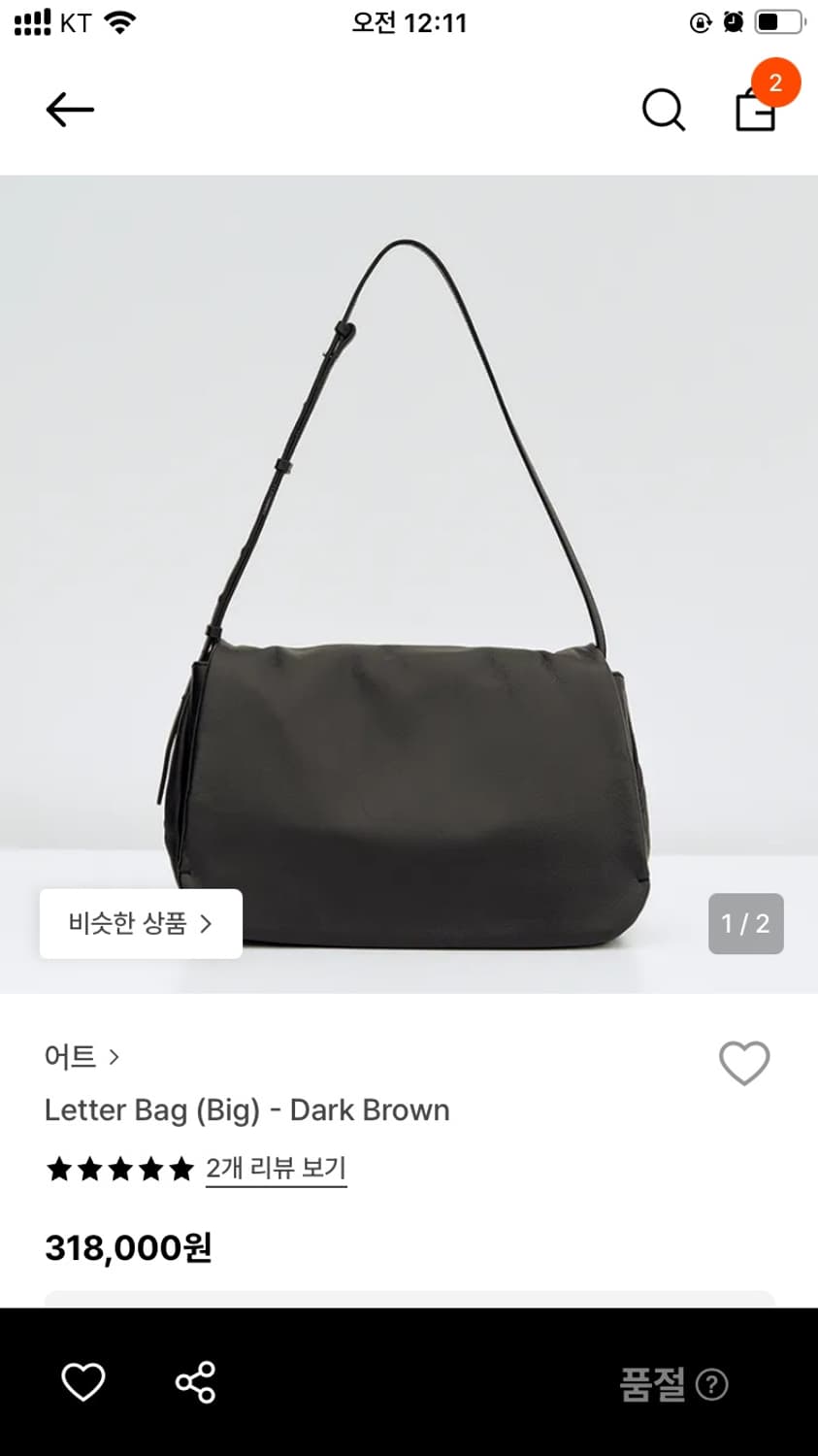Open the shopping cart with 2 items
This screenshot has height=1456, width=818.
point(756,112)
